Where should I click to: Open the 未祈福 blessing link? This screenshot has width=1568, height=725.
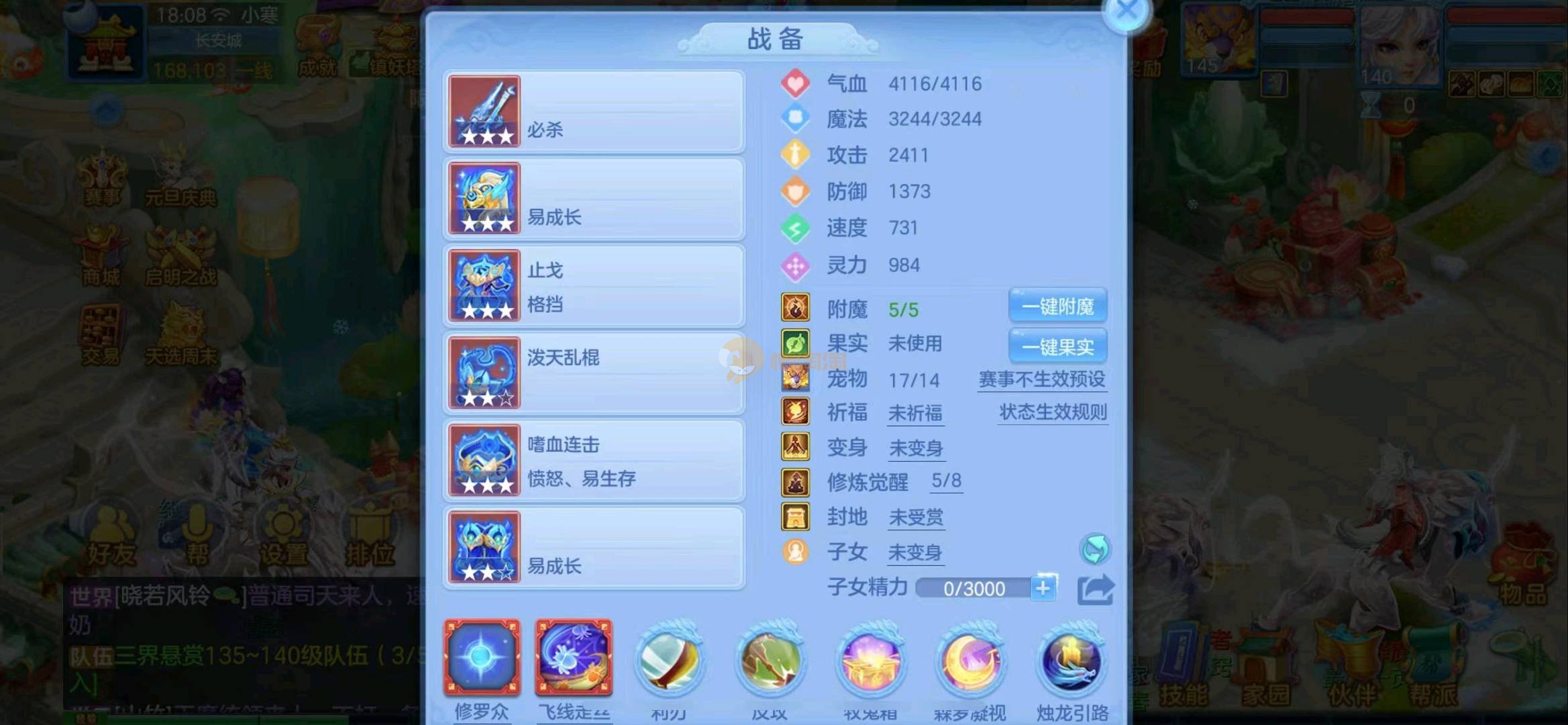coord(915,413)
